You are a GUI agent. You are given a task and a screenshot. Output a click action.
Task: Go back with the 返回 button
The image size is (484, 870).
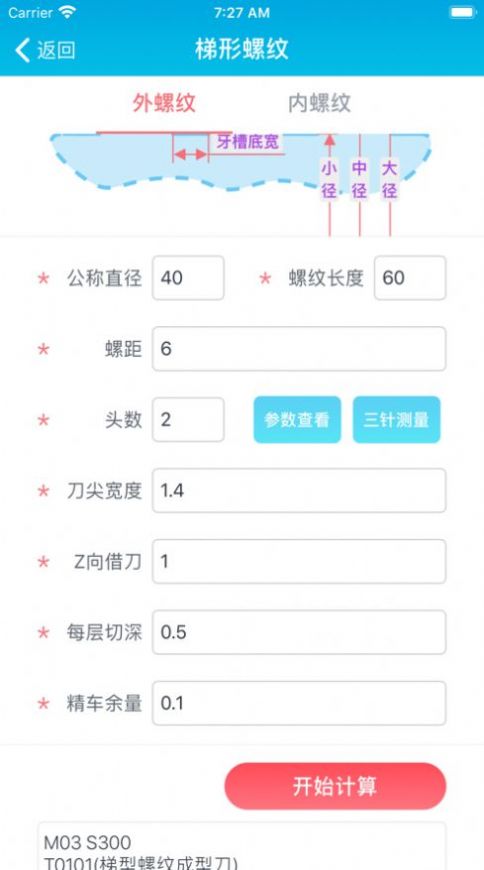pyautogui.click(x=44, y=50)
